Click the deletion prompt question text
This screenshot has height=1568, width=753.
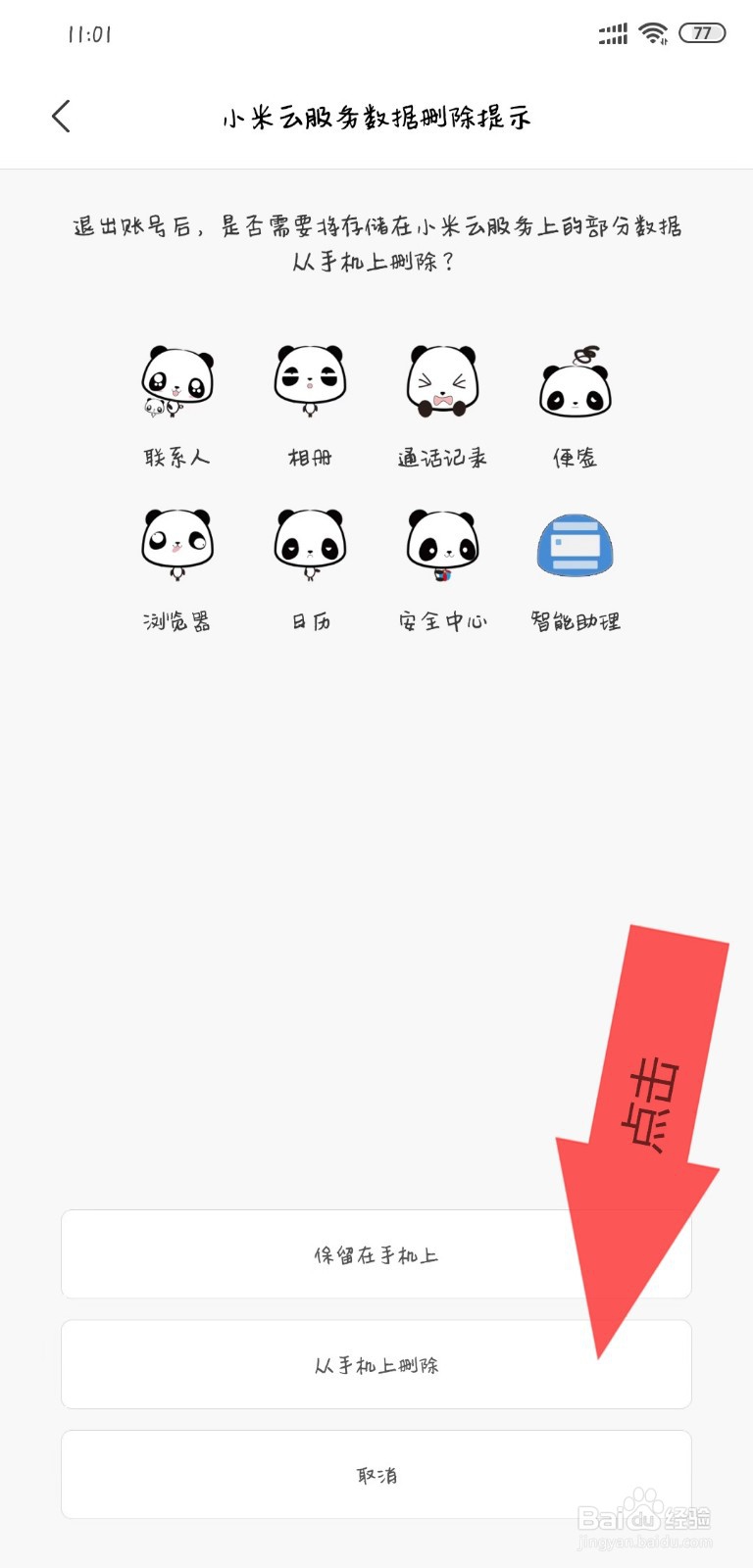(x=376, y=245)
